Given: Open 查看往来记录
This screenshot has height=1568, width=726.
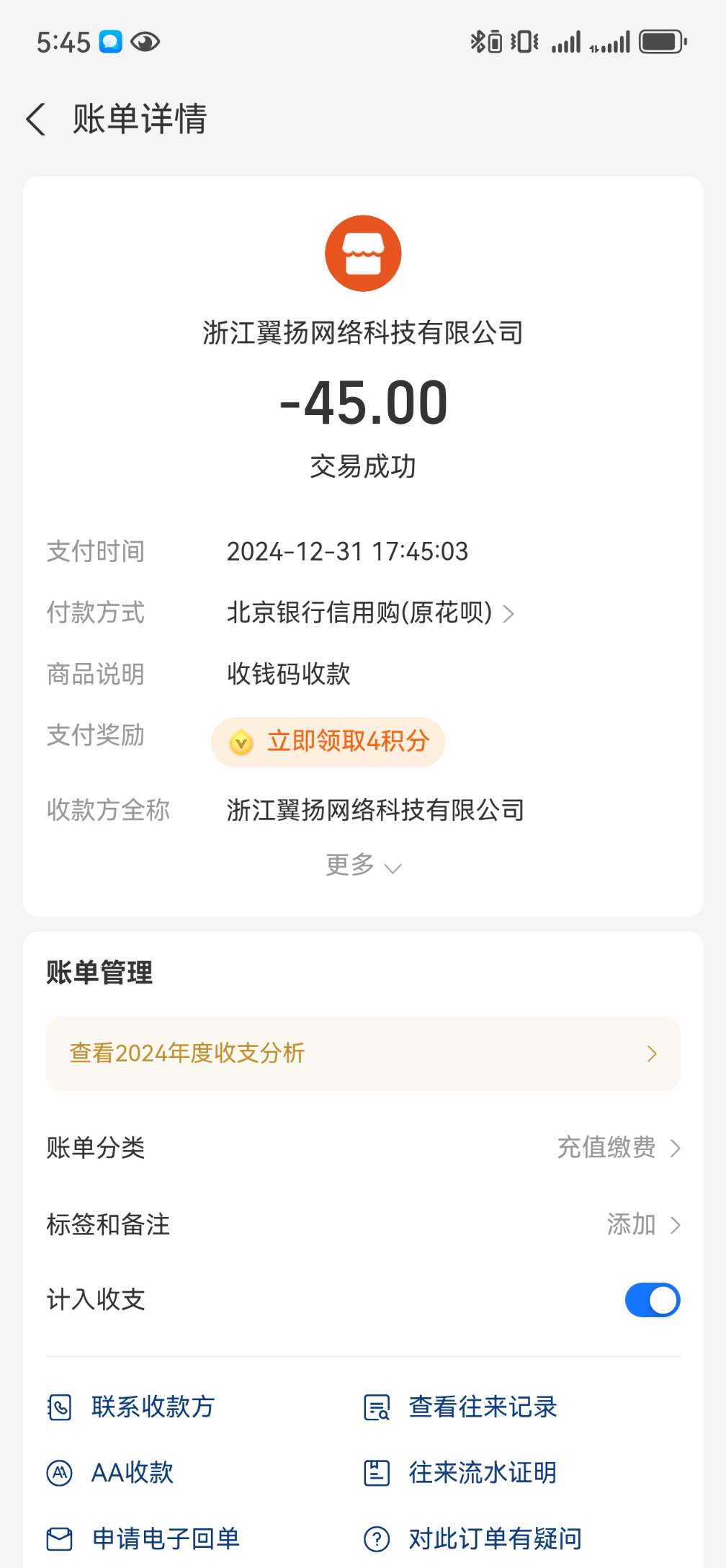Looking at the screenshot, I should (x=462, y=1407).
